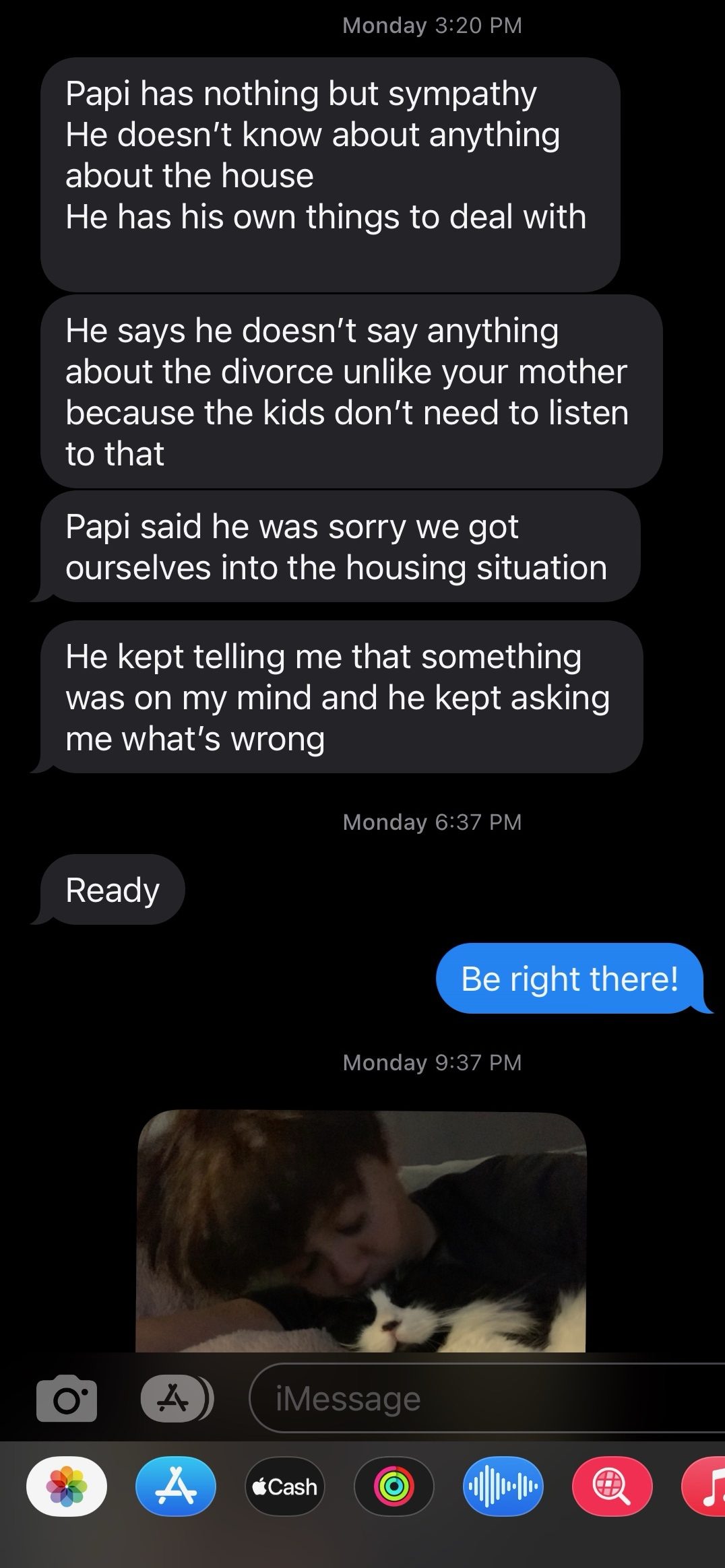Open the App Store for iMessage
This screenshot has width=725, height=1568.
click(176, 1486)
